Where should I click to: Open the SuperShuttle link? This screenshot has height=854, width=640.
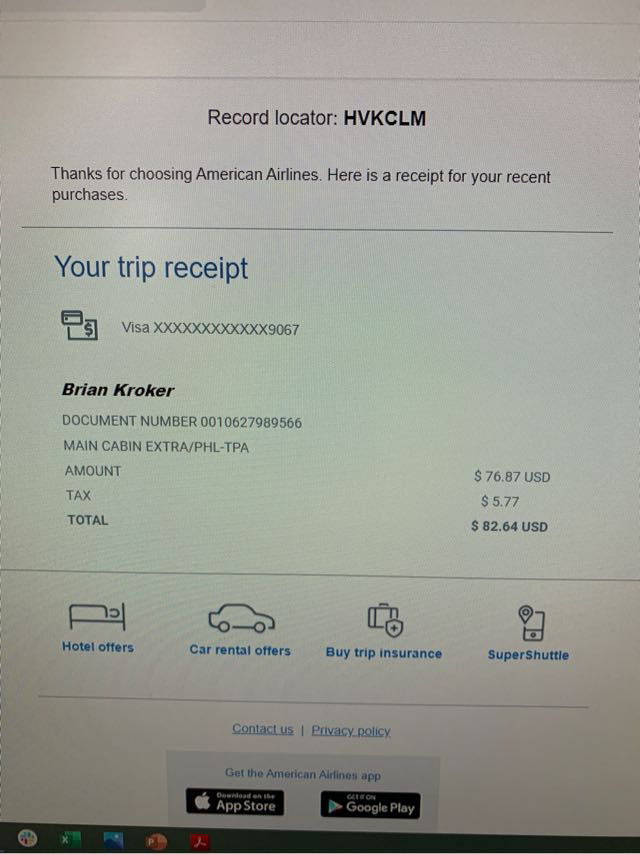528,655
